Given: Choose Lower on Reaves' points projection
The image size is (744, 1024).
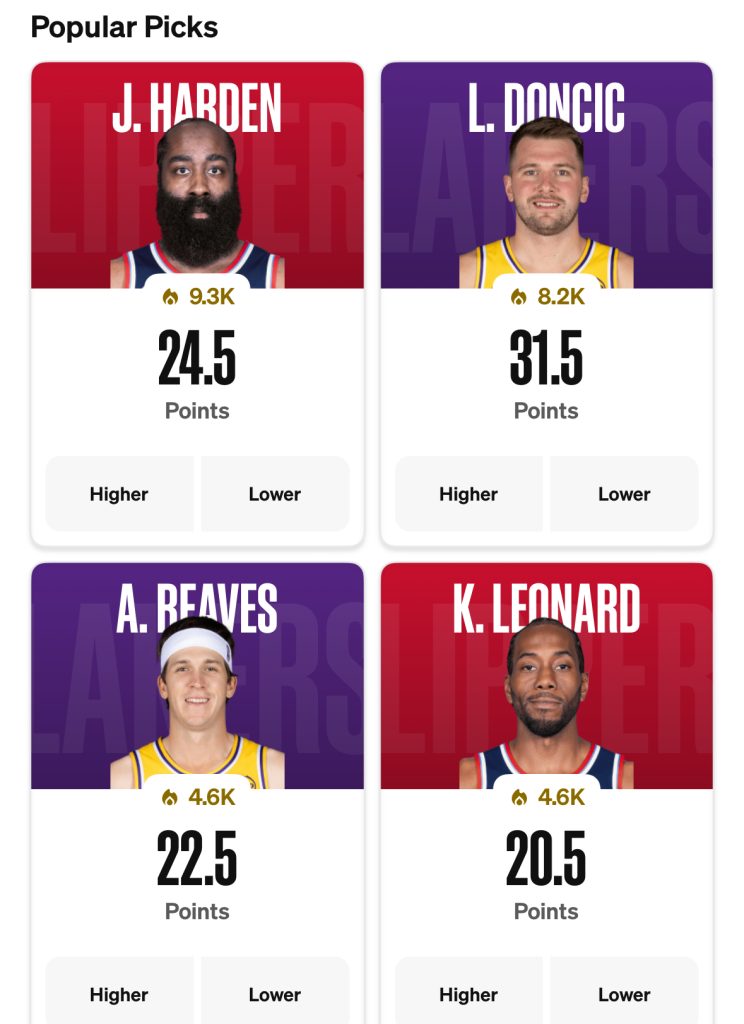Looking at the screenshot, I should click(274, 994).
